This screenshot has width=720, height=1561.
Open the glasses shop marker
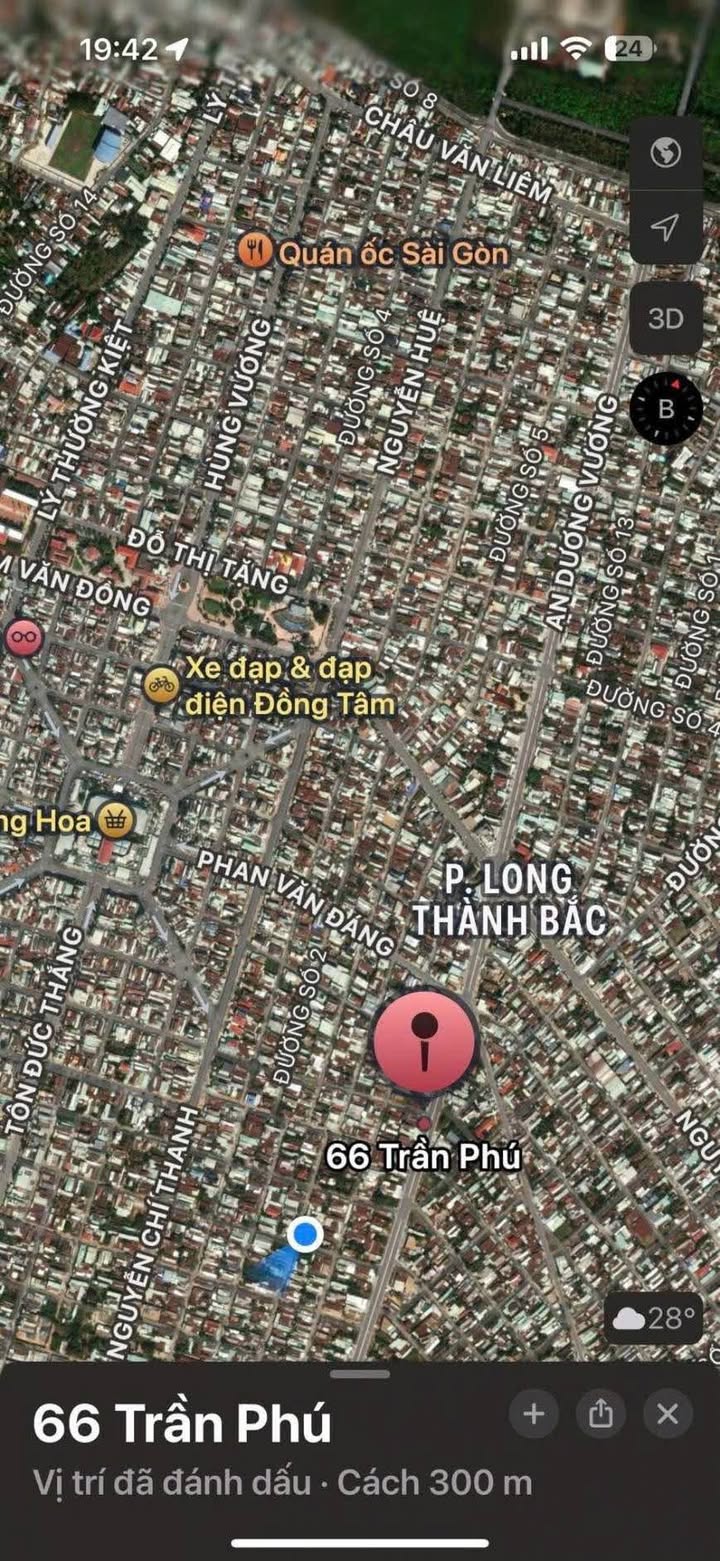[24, 637]
